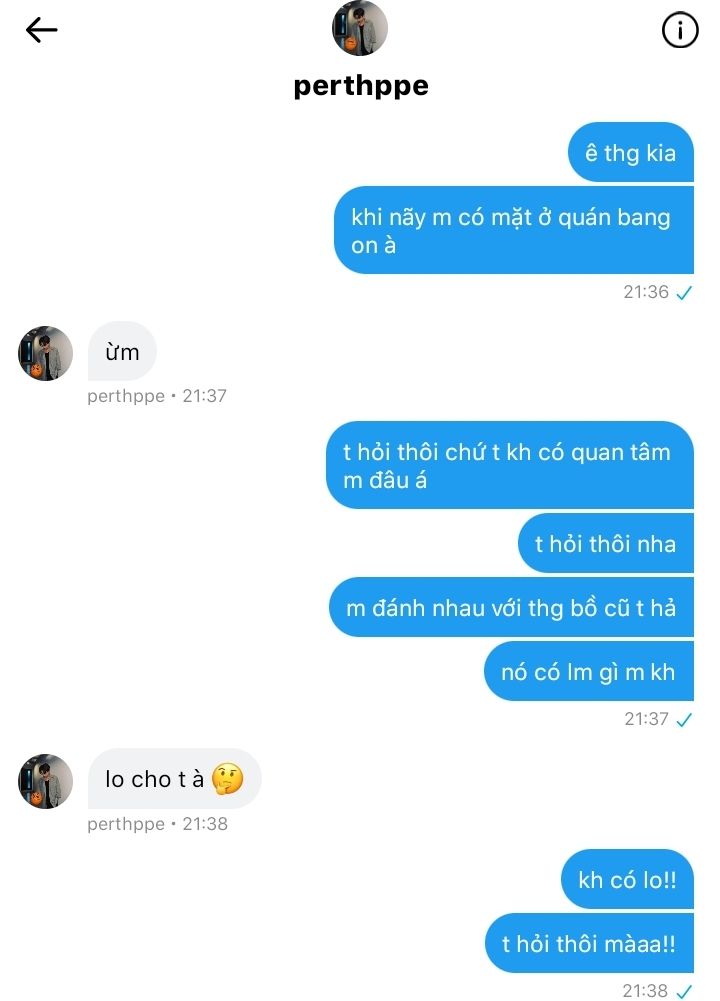Tap the avatar beside "lo cho t à"
Screen dimensions: 720x1001
pos(45,781)
